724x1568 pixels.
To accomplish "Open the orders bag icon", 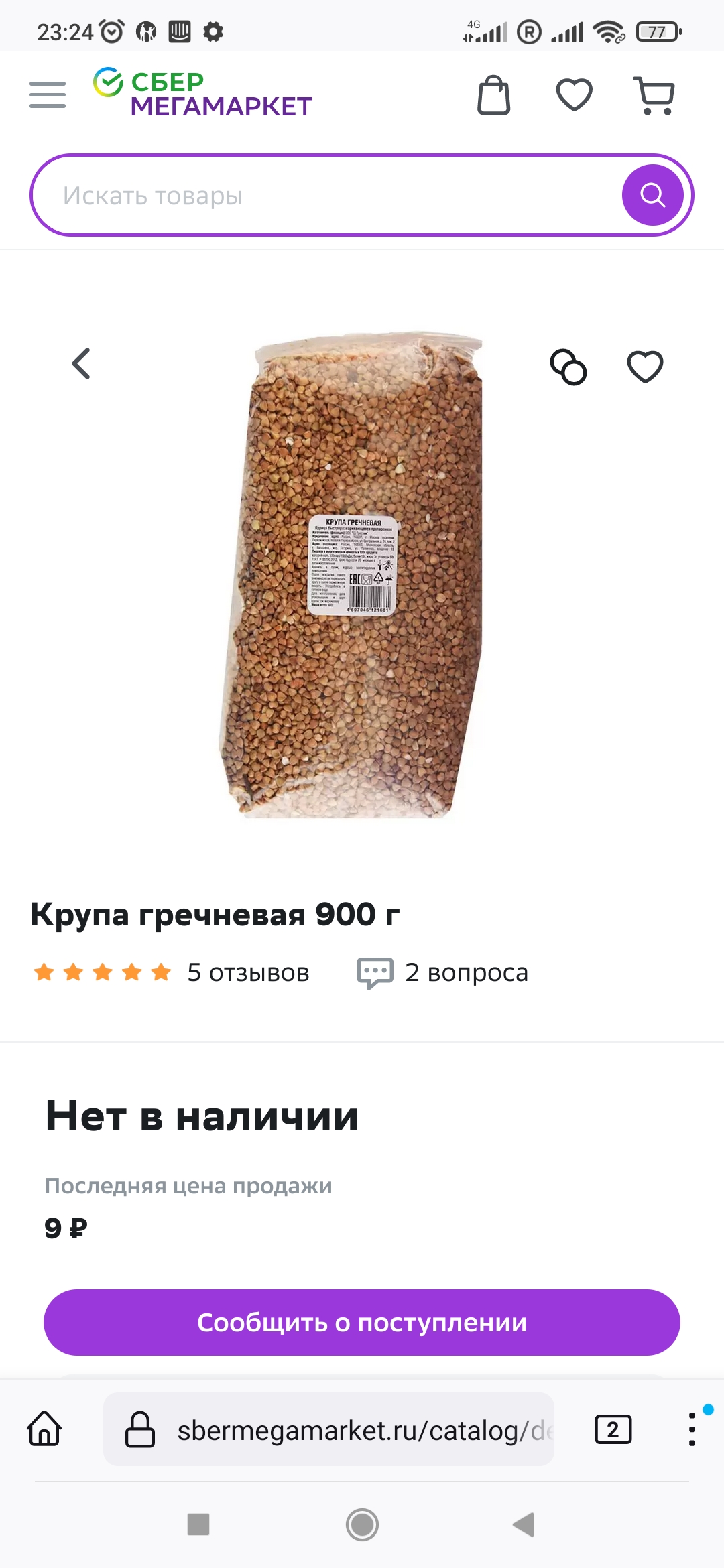I will click(x=493, y=95).
